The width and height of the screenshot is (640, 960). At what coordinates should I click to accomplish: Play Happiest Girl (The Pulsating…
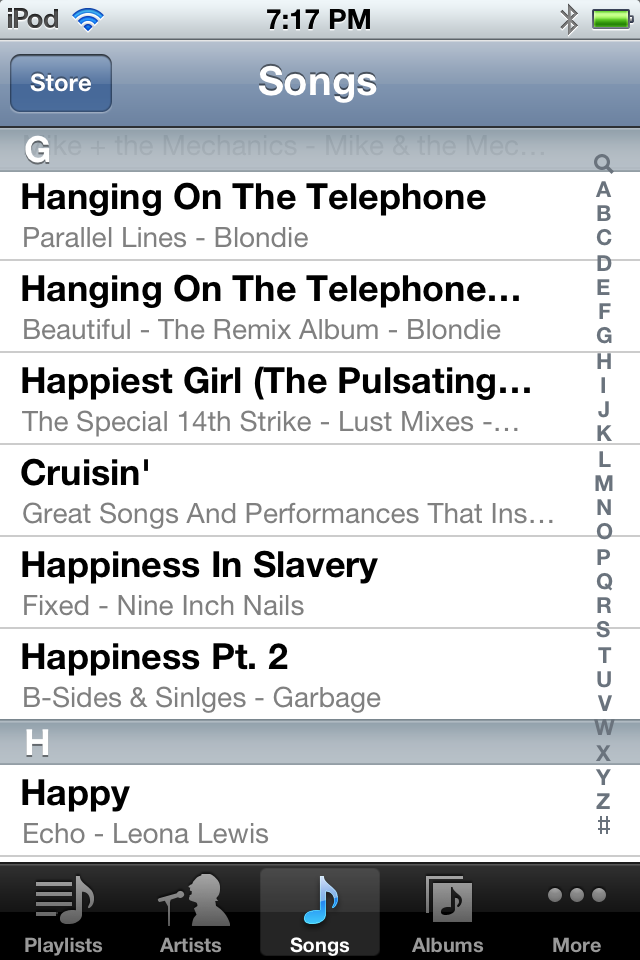coord(290,399)
